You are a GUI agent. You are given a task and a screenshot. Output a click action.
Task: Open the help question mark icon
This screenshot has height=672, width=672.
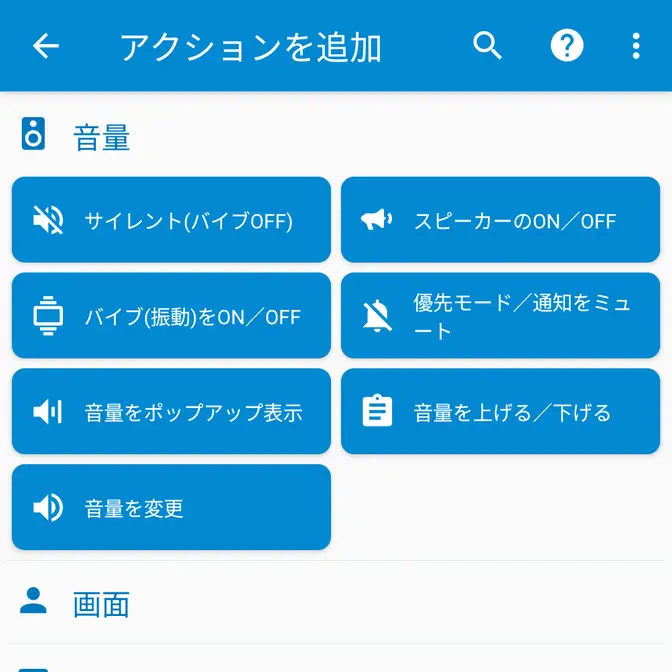click(x=566, y=46)
